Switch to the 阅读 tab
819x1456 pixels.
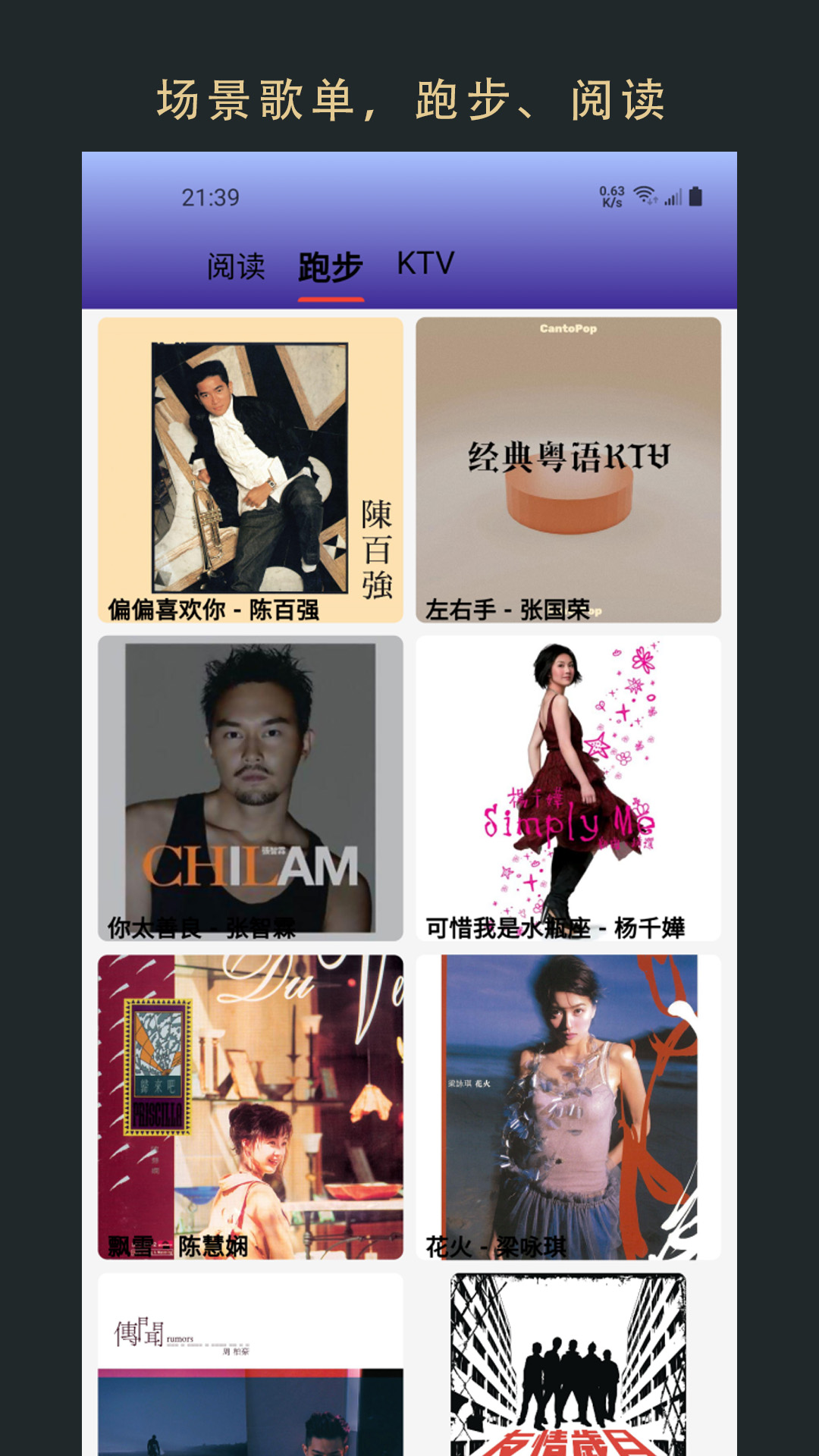[236, 265]
